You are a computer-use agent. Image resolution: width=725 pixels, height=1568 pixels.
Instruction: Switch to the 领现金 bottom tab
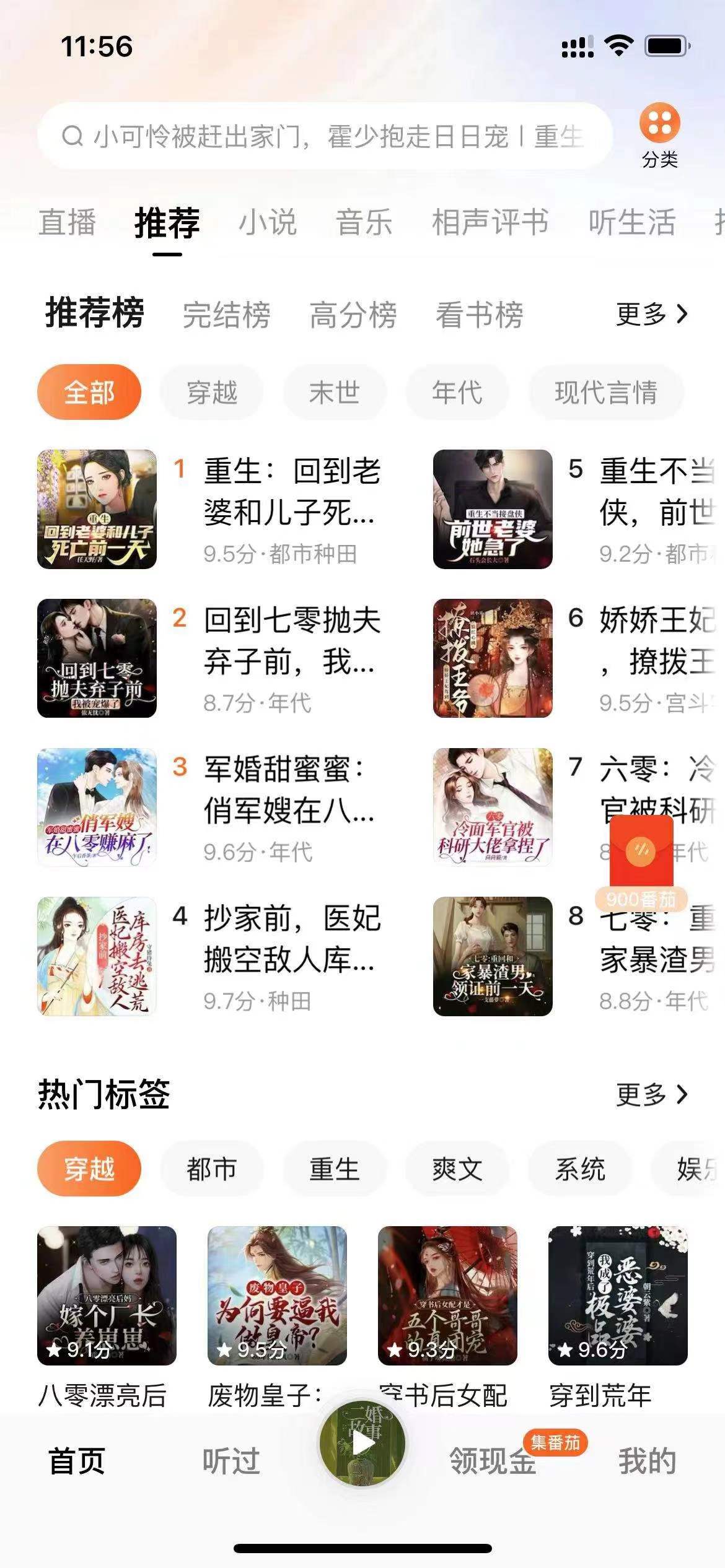(493, 1461)
